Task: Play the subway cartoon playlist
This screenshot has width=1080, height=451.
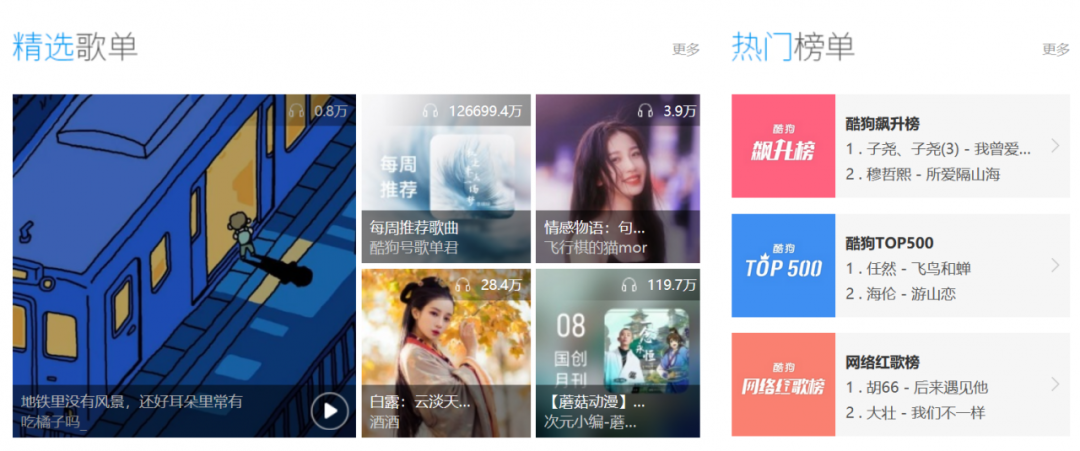Action: tap(330, 410)
